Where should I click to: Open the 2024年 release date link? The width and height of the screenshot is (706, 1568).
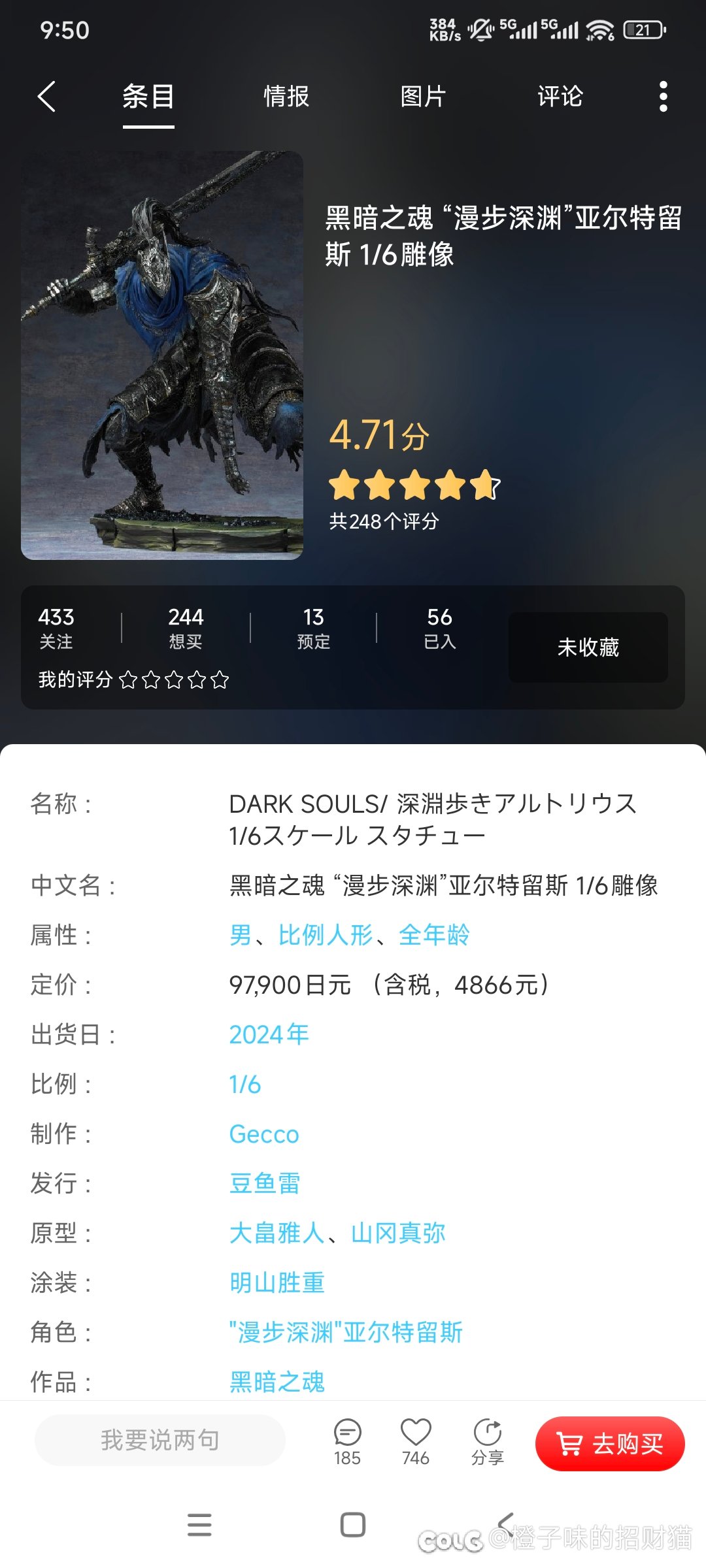269,1034
